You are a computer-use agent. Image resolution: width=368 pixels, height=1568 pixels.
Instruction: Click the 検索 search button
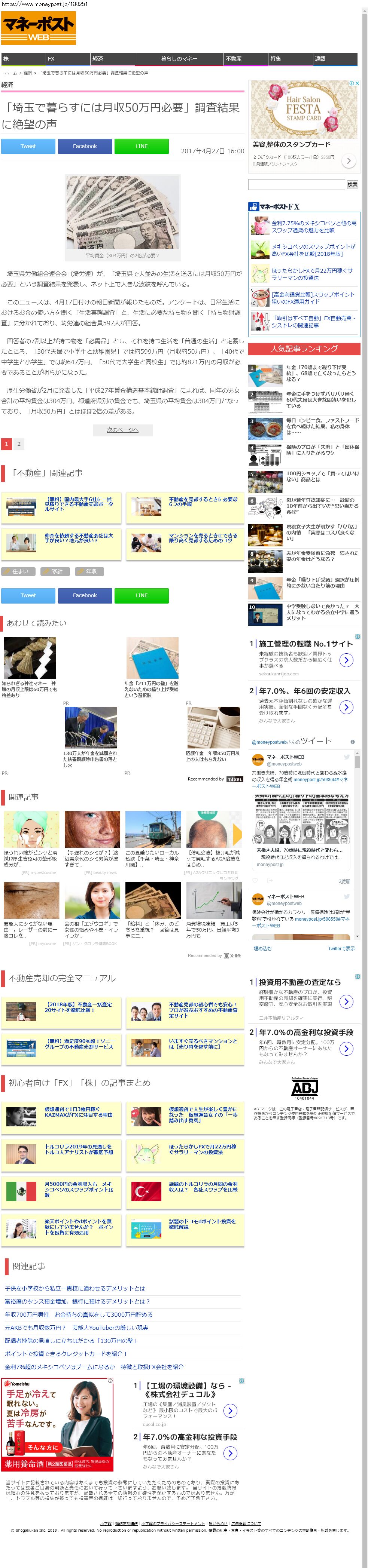(x=352, y=184)
